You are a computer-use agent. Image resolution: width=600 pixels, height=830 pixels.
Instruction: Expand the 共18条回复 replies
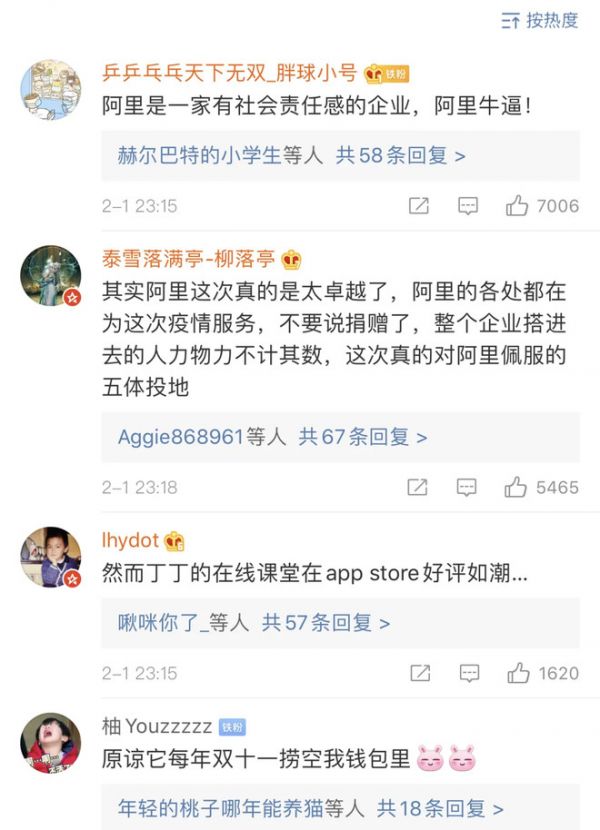[x=439, y=809]
